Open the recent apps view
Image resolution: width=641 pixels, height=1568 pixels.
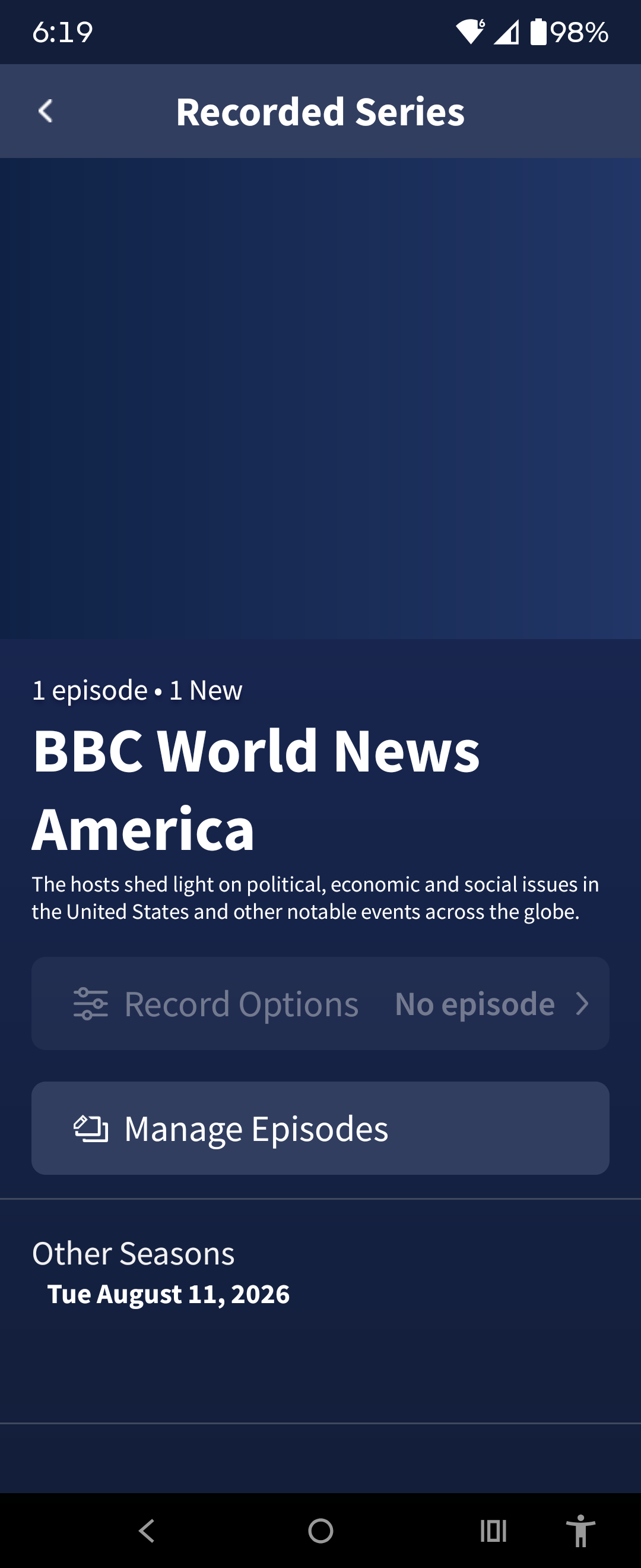click(493, 1530)
